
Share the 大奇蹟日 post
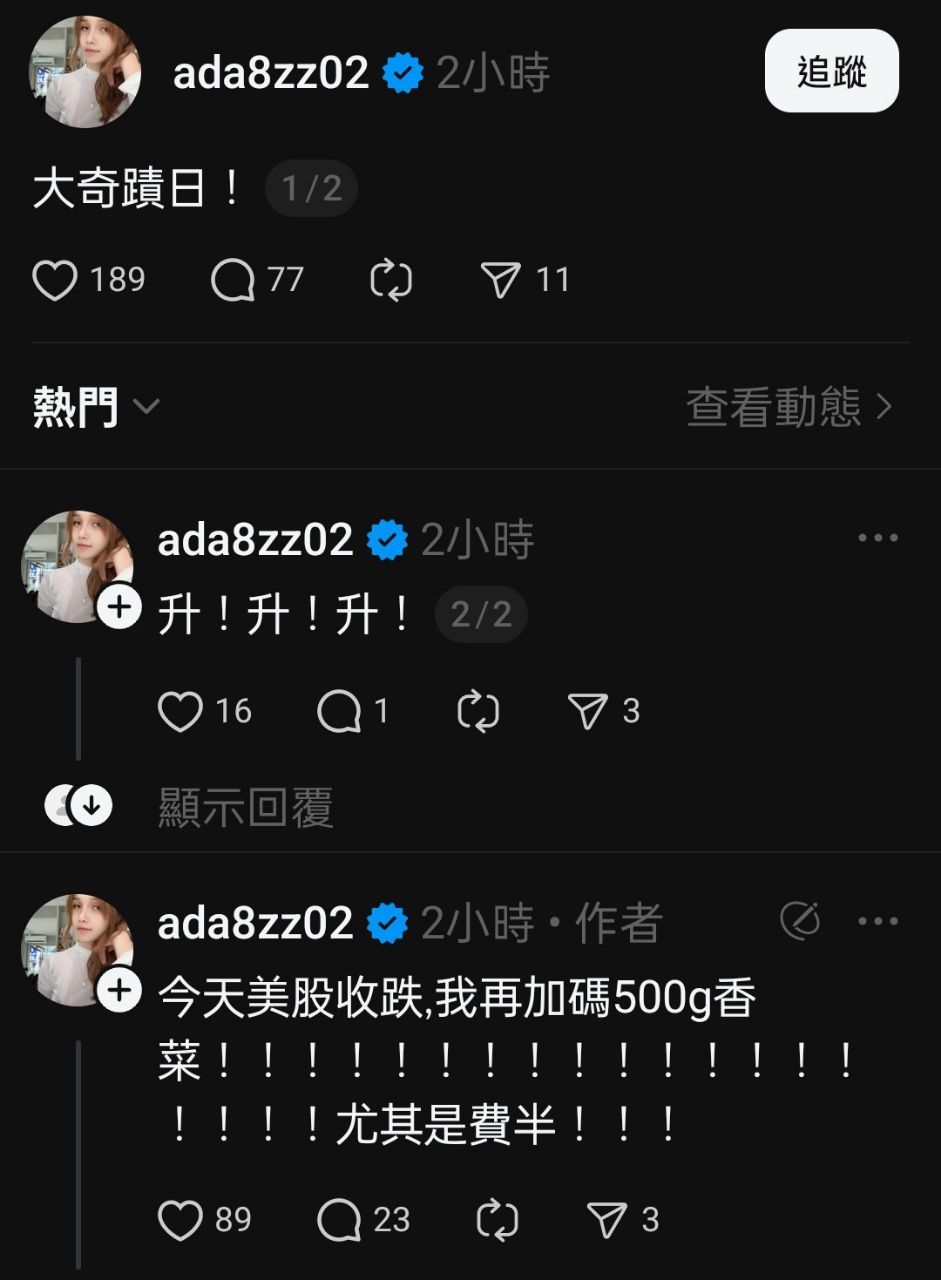500,280
